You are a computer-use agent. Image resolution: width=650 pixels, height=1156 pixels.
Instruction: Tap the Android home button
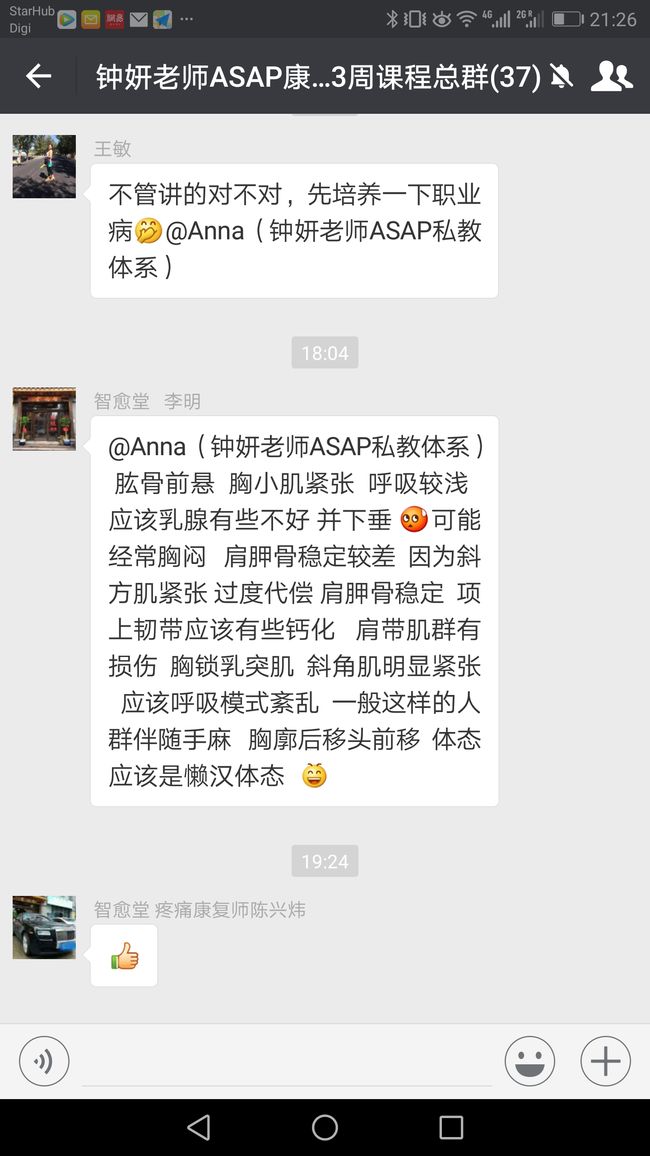[x=324, y=1127]
